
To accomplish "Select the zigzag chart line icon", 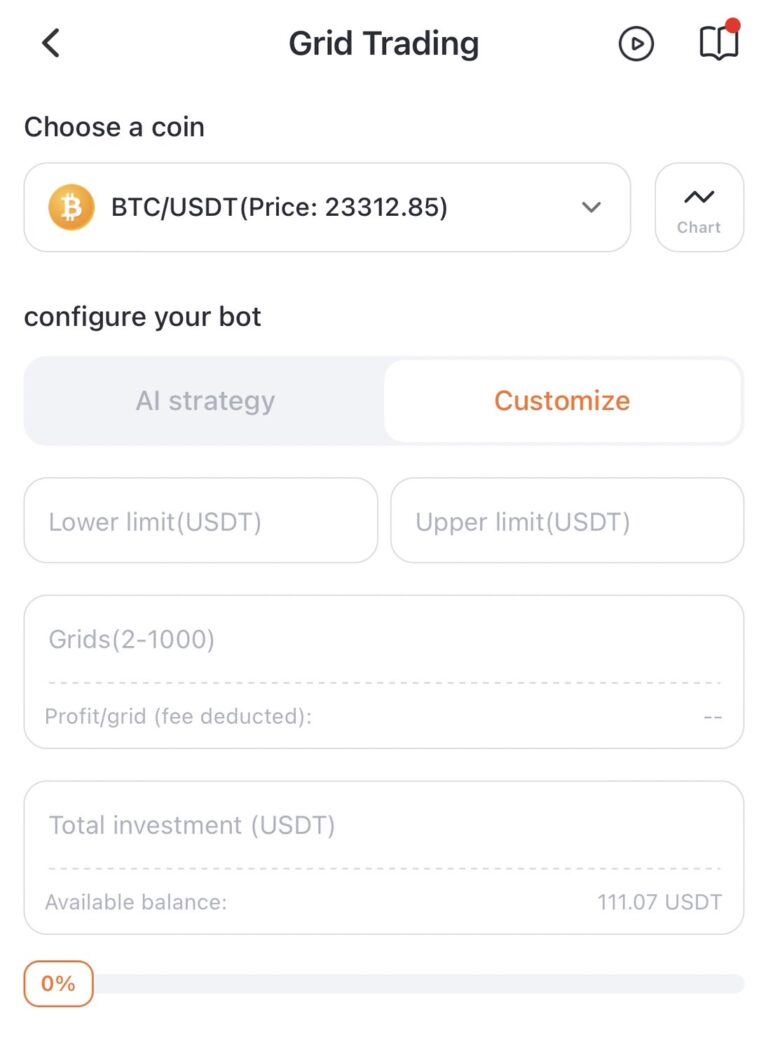I will (699, 196).
